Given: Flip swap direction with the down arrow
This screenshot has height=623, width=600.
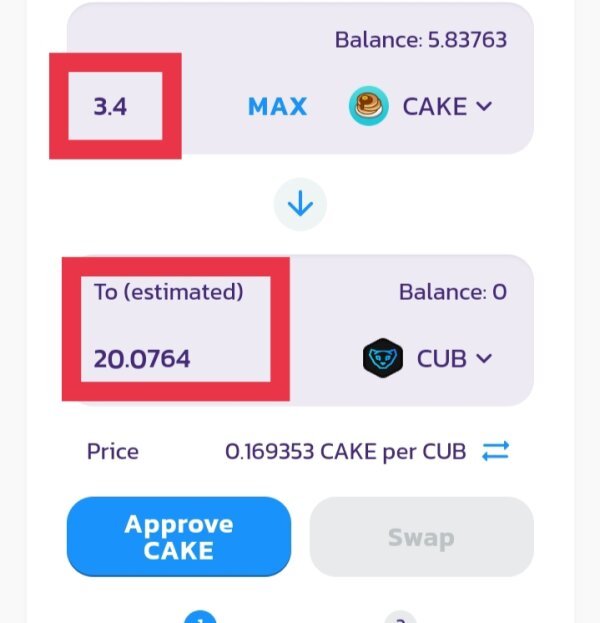Looking at the screenshot, I should [300, 205].
